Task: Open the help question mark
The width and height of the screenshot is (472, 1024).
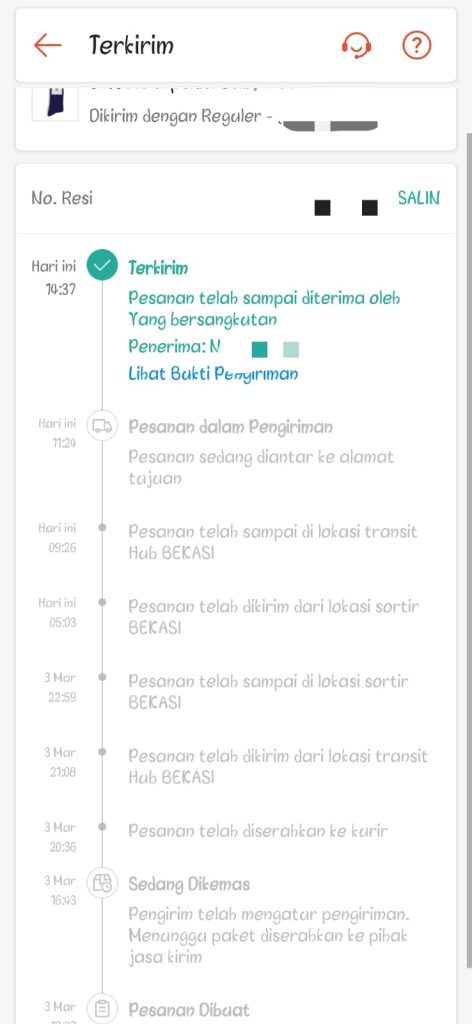Action: pos(417,45)
